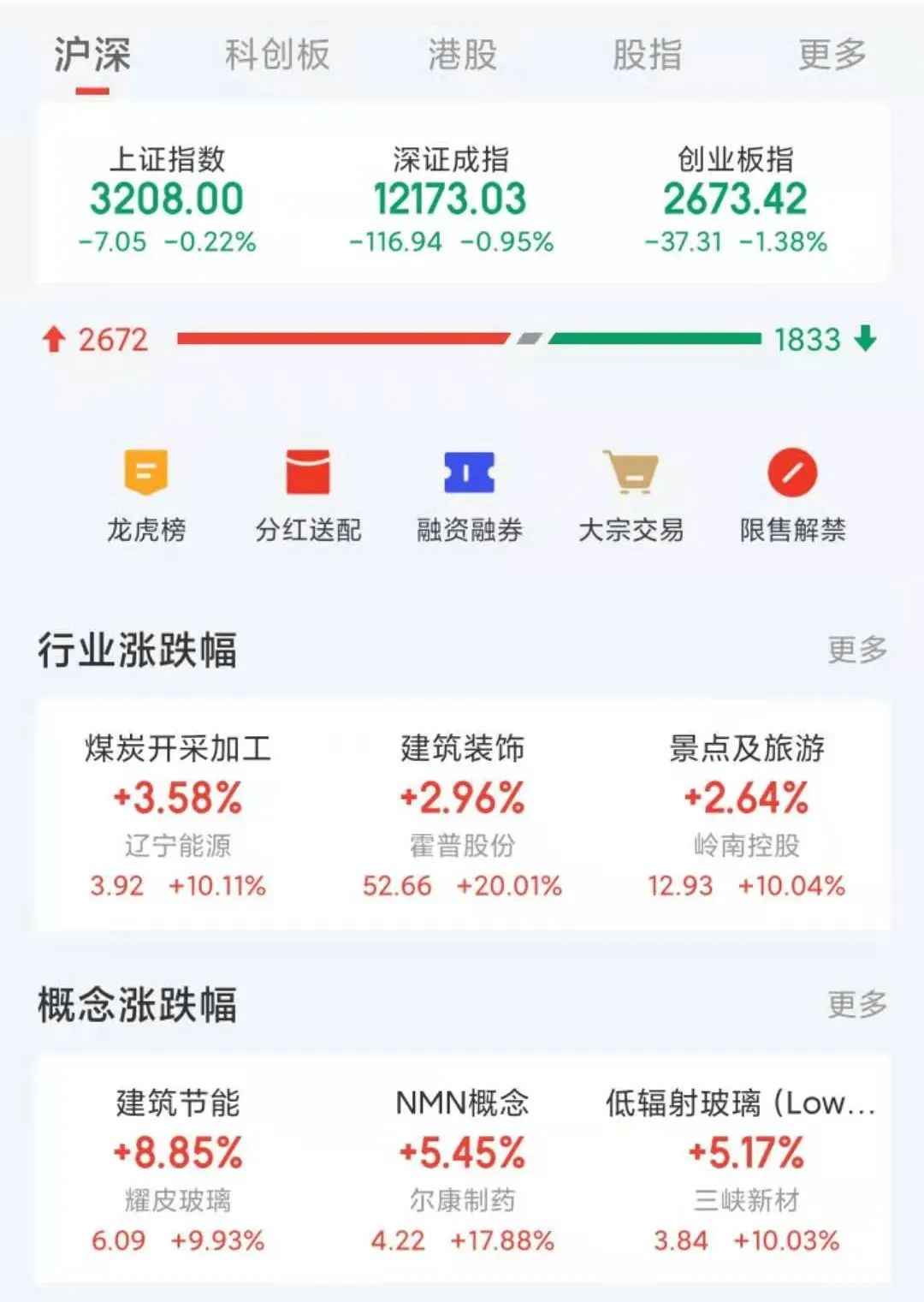Switch to the 港股 tab
This screenshot has width=924, height=1302.
point(462,53)
